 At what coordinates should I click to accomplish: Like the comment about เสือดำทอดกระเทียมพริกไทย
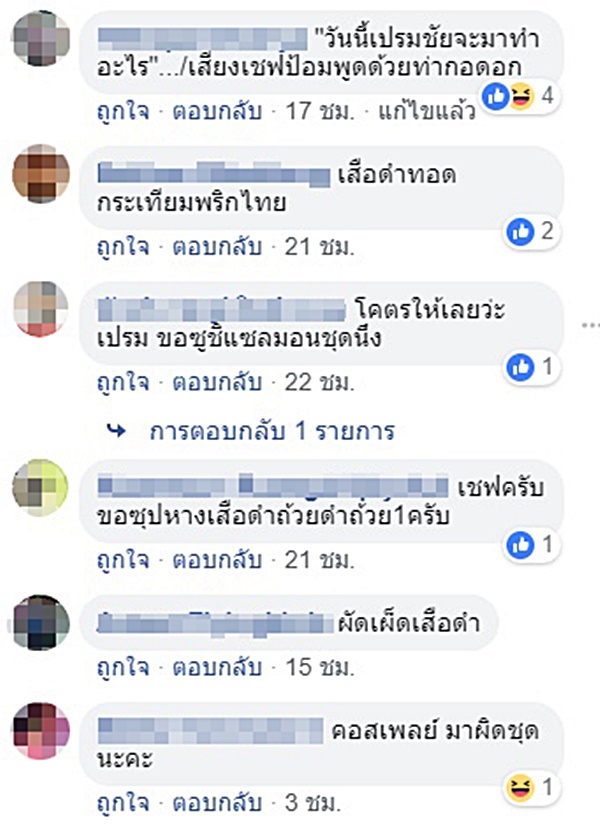pos(118,244)
